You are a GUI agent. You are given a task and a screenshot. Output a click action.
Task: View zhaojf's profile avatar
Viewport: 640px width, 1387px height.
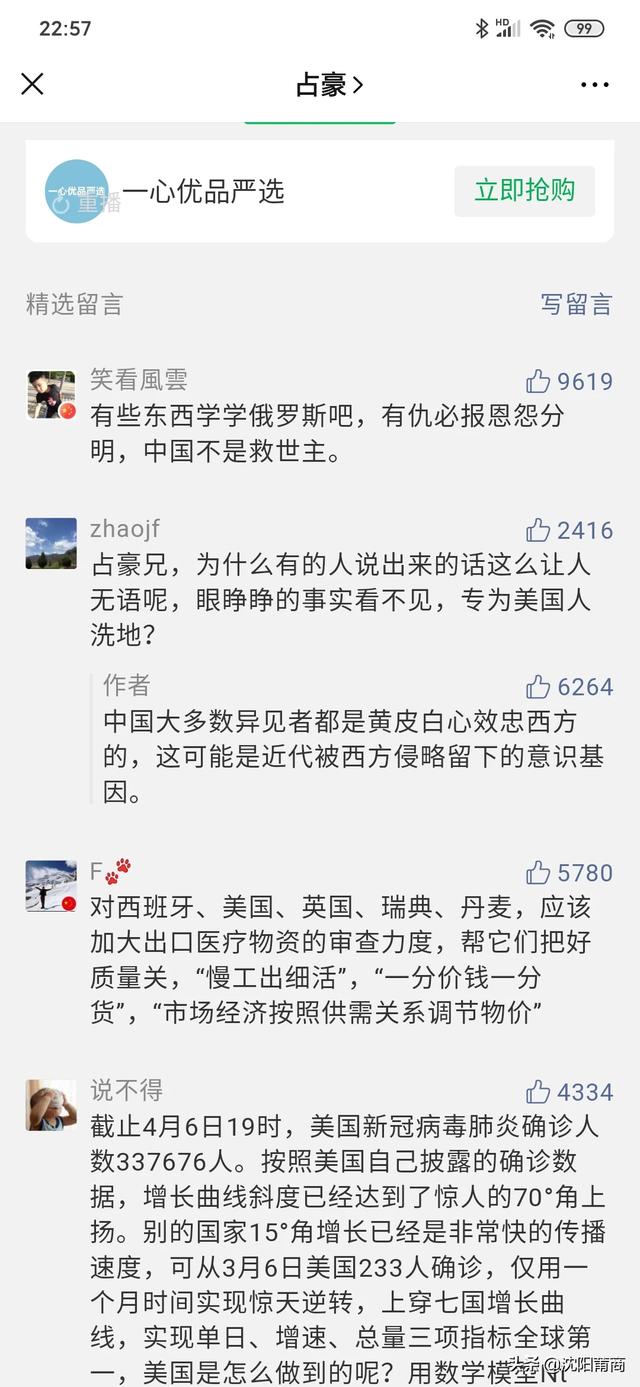[51, 543]
